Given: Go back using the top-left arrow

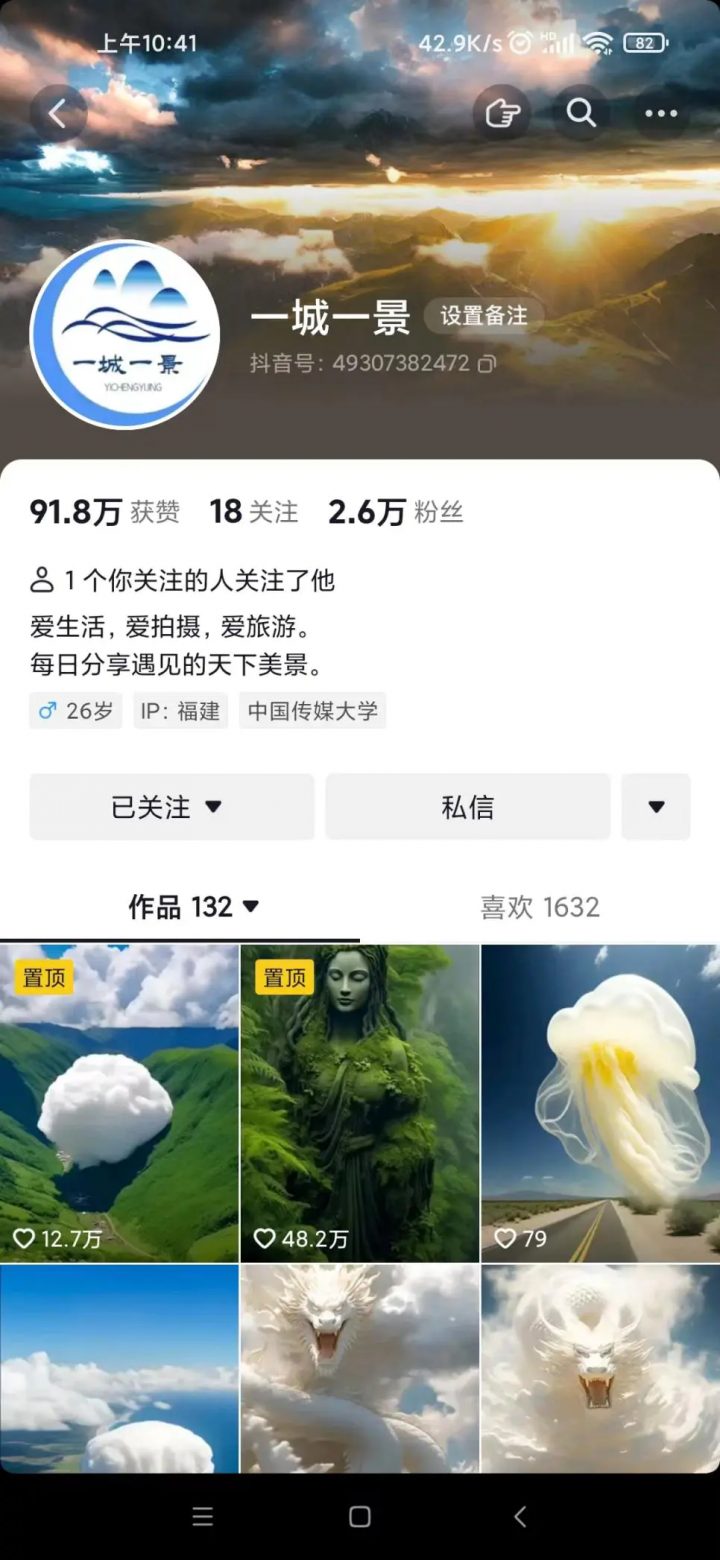Looking at the screenshot, I should [x=58, y=114].
